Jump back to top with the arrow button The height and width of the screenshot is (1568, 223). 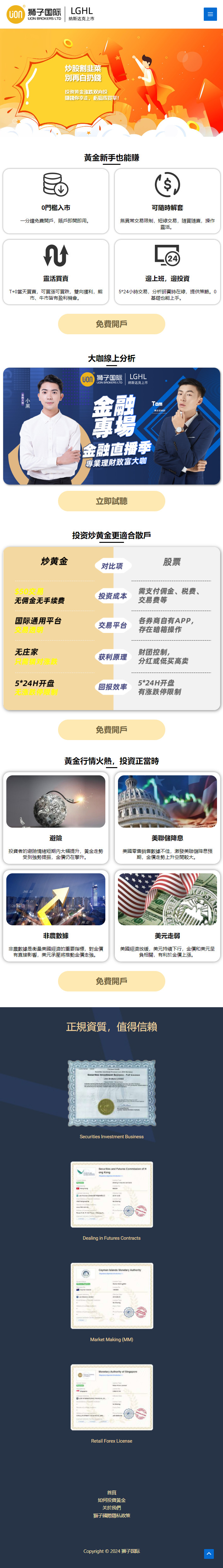[209, 1554]
